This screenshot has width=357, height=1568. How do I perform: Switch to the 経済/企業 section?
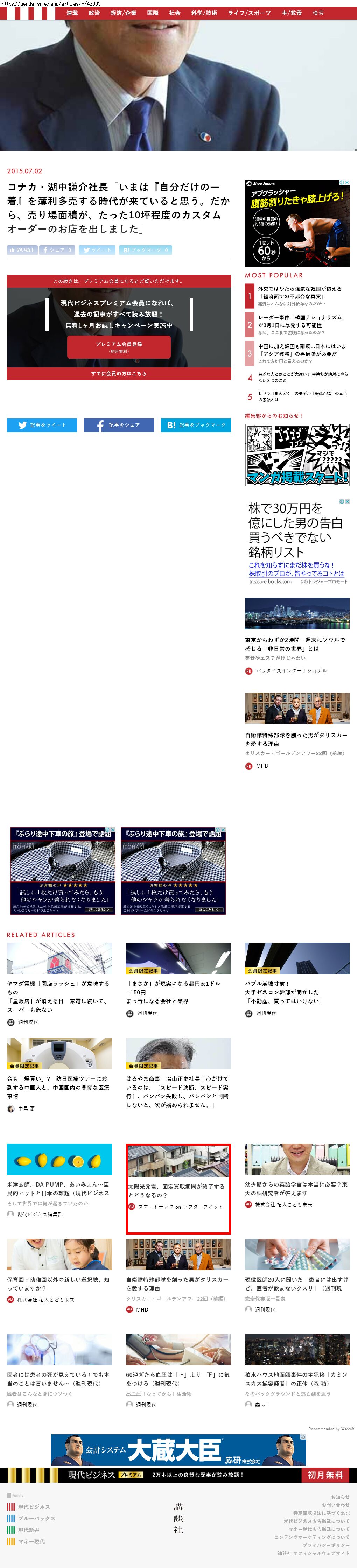123,13
